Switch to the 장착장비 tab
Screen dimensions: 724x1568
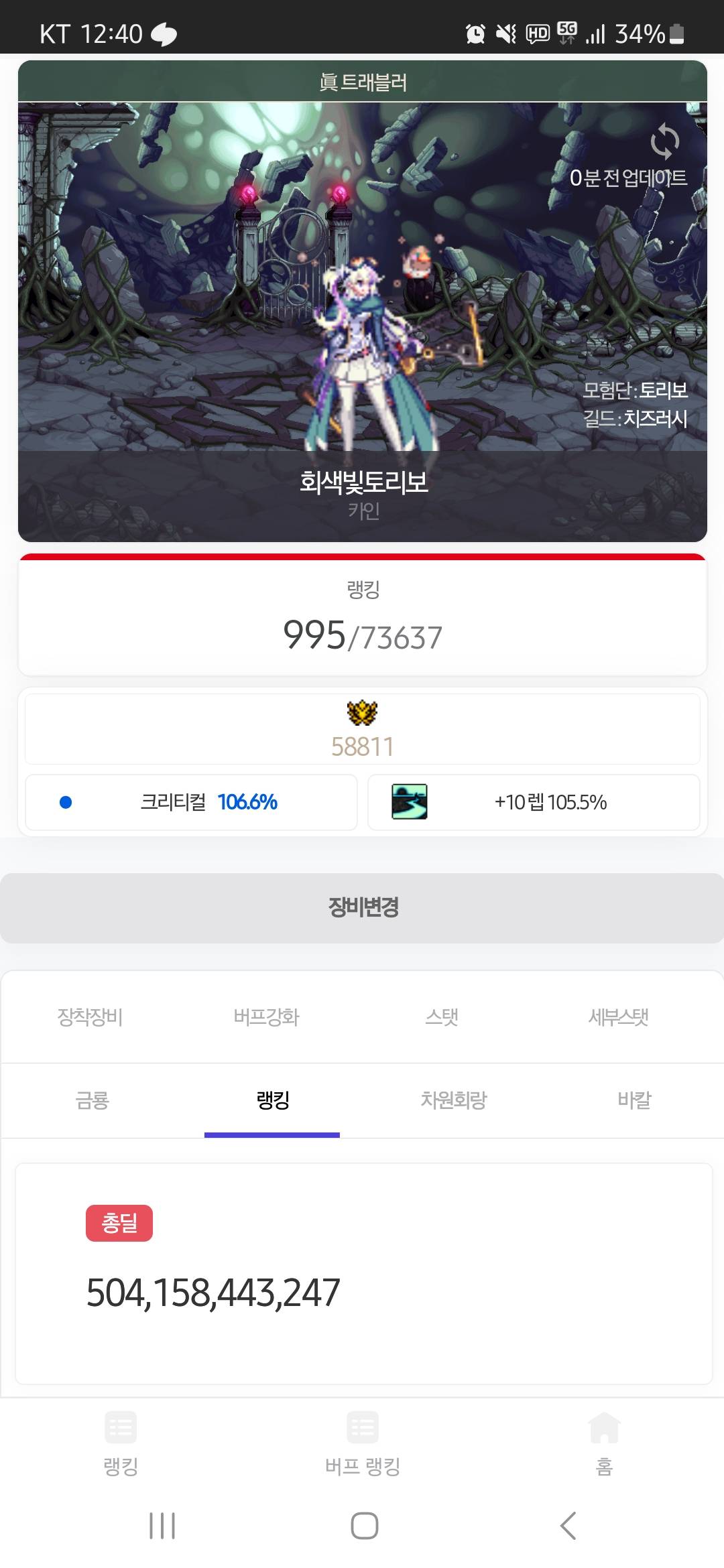(x=90, y=1017)
